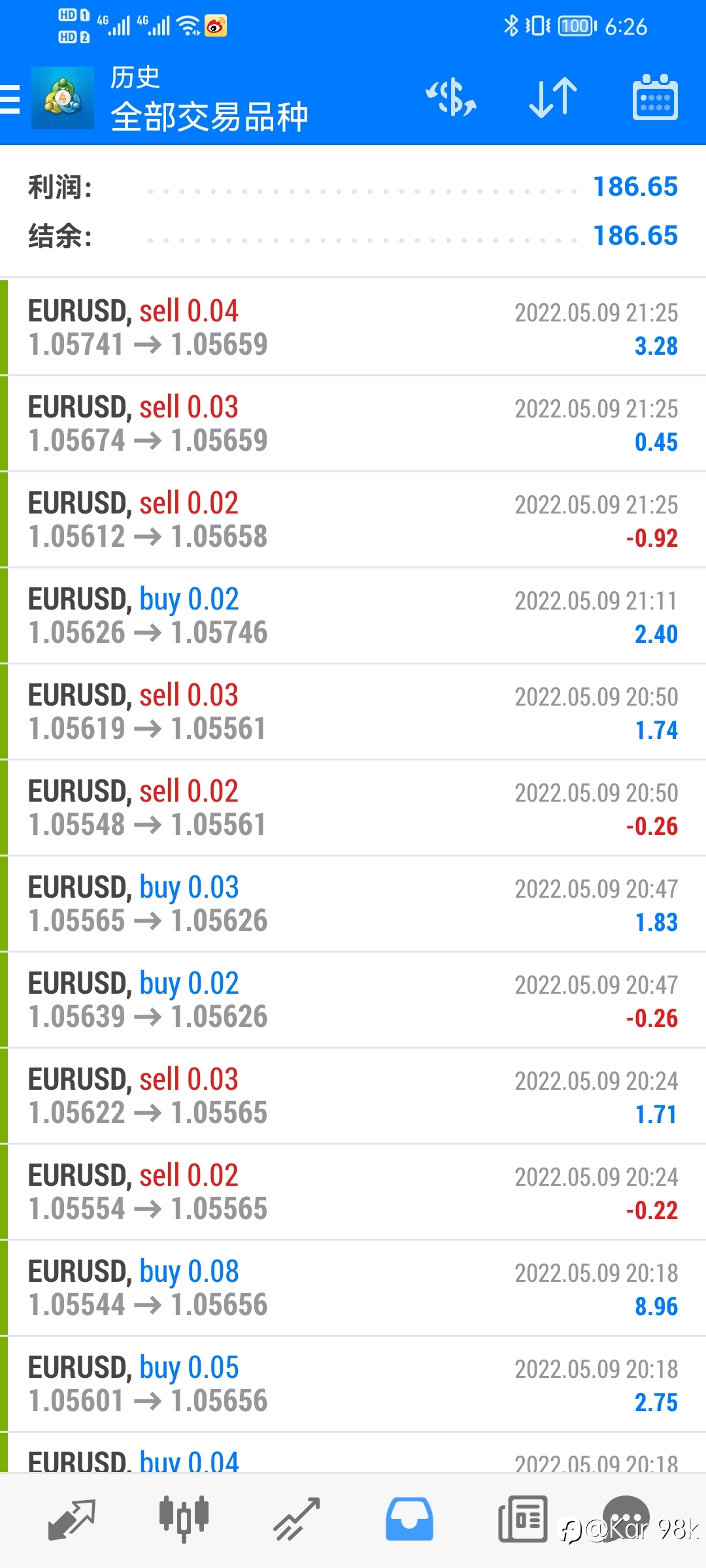Switch to the Quotes tab
706x1568 pixels.
72,1520
